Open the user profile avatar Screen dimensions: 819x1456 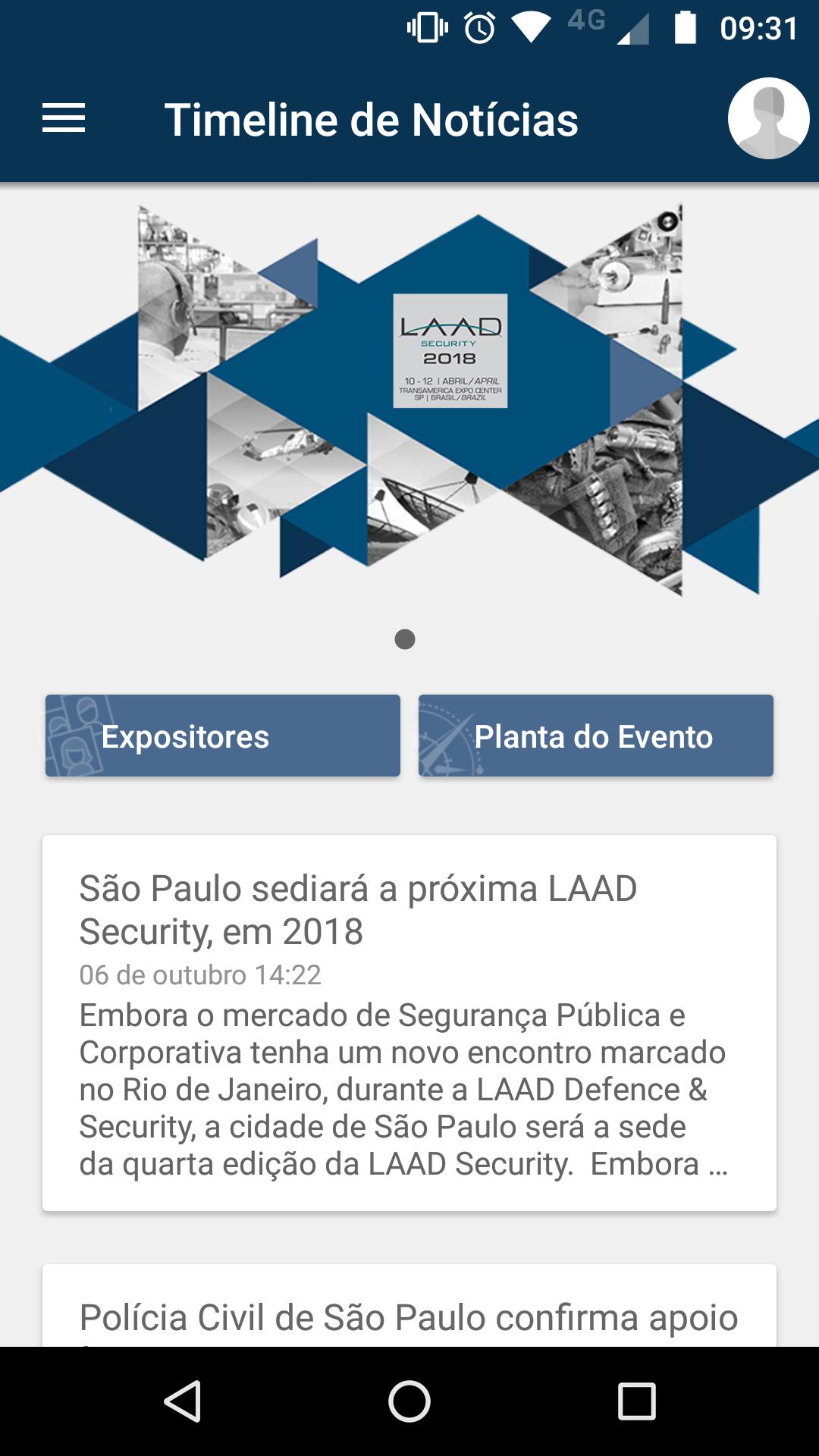767,118
